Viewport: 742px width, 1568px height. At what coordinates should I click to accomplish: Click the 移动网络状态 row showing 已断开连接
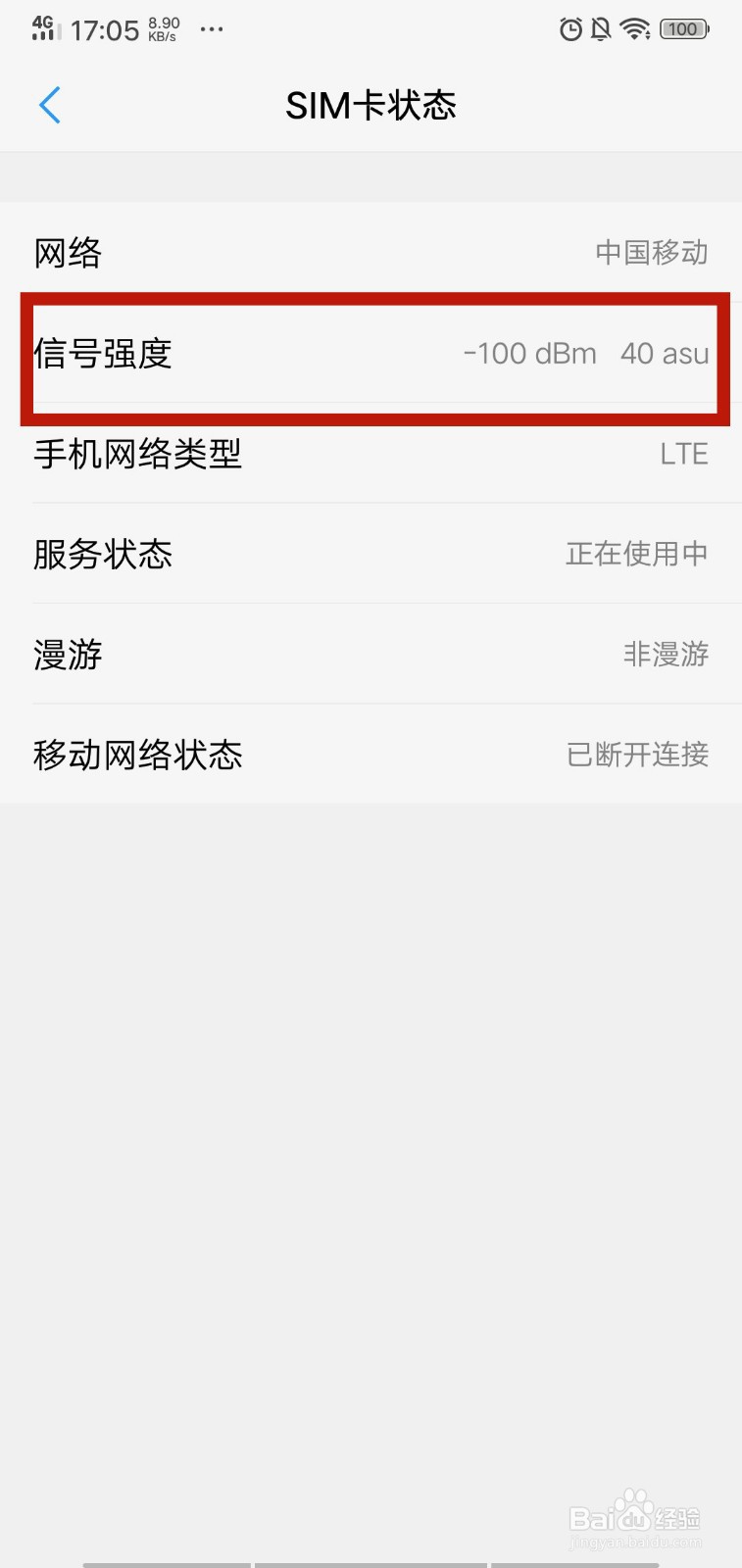371,755
